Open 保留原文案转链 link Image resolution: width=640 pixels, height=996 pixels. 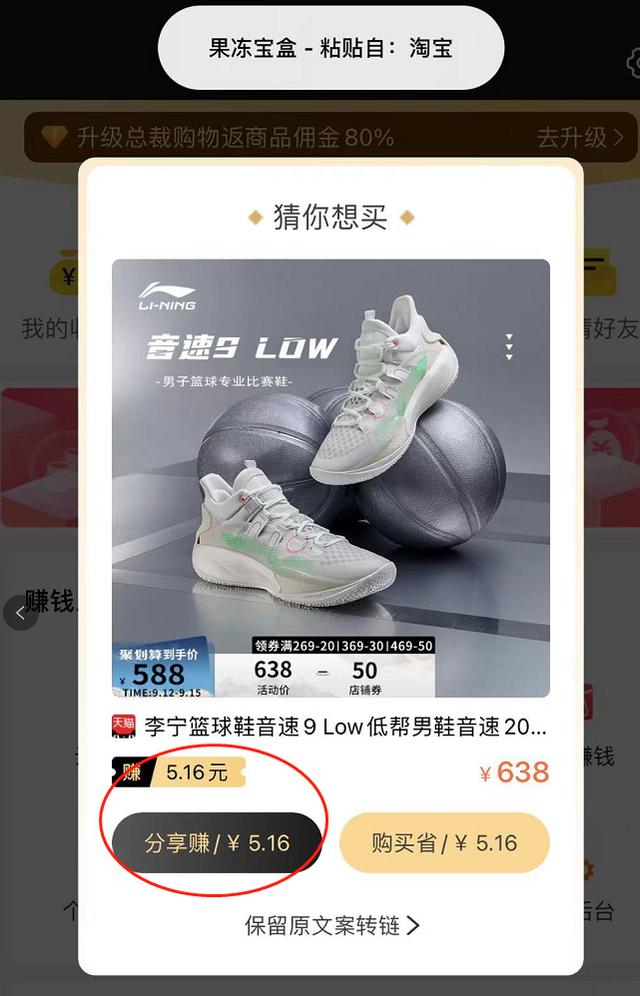pyautogui.click(x=331, y=925)
